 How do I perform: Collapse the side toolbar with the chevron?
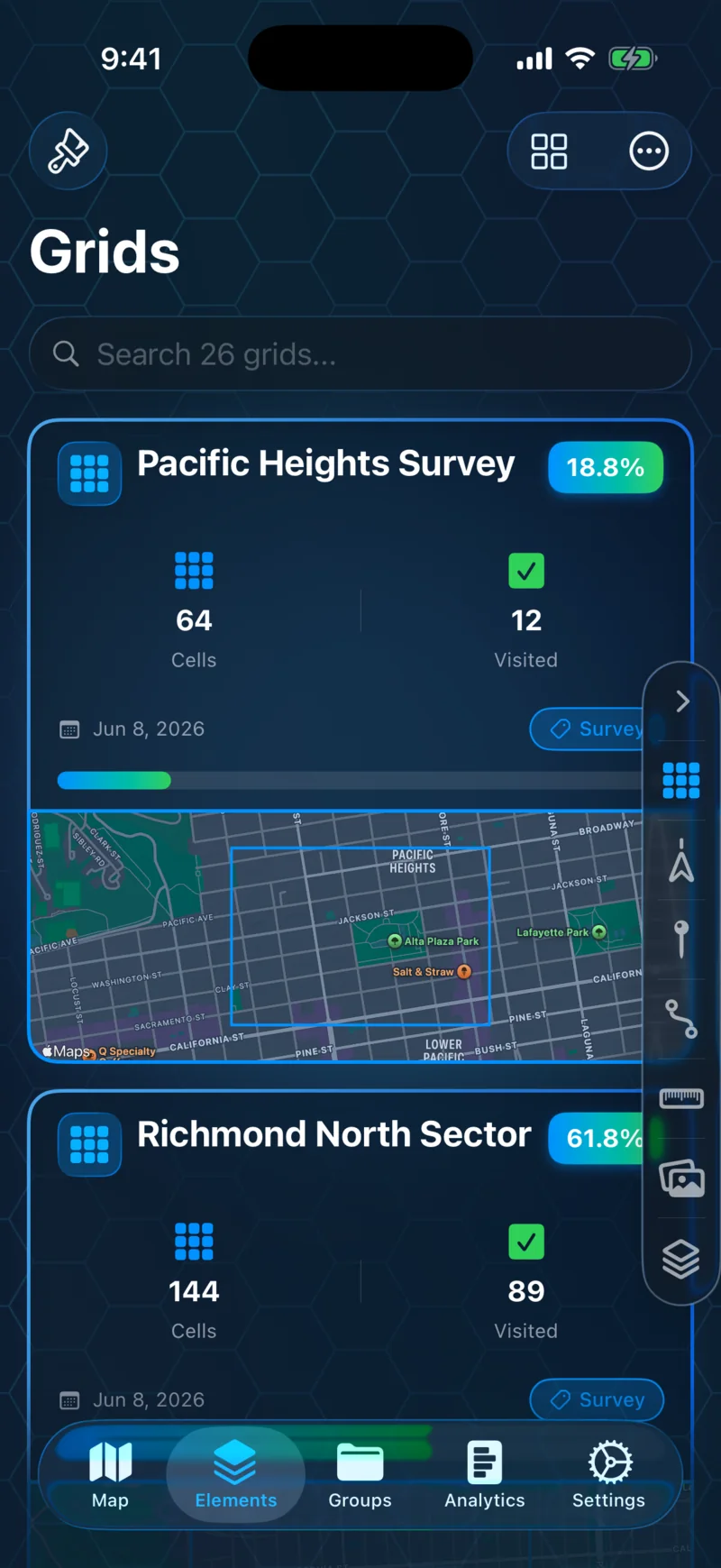[682, 701]
